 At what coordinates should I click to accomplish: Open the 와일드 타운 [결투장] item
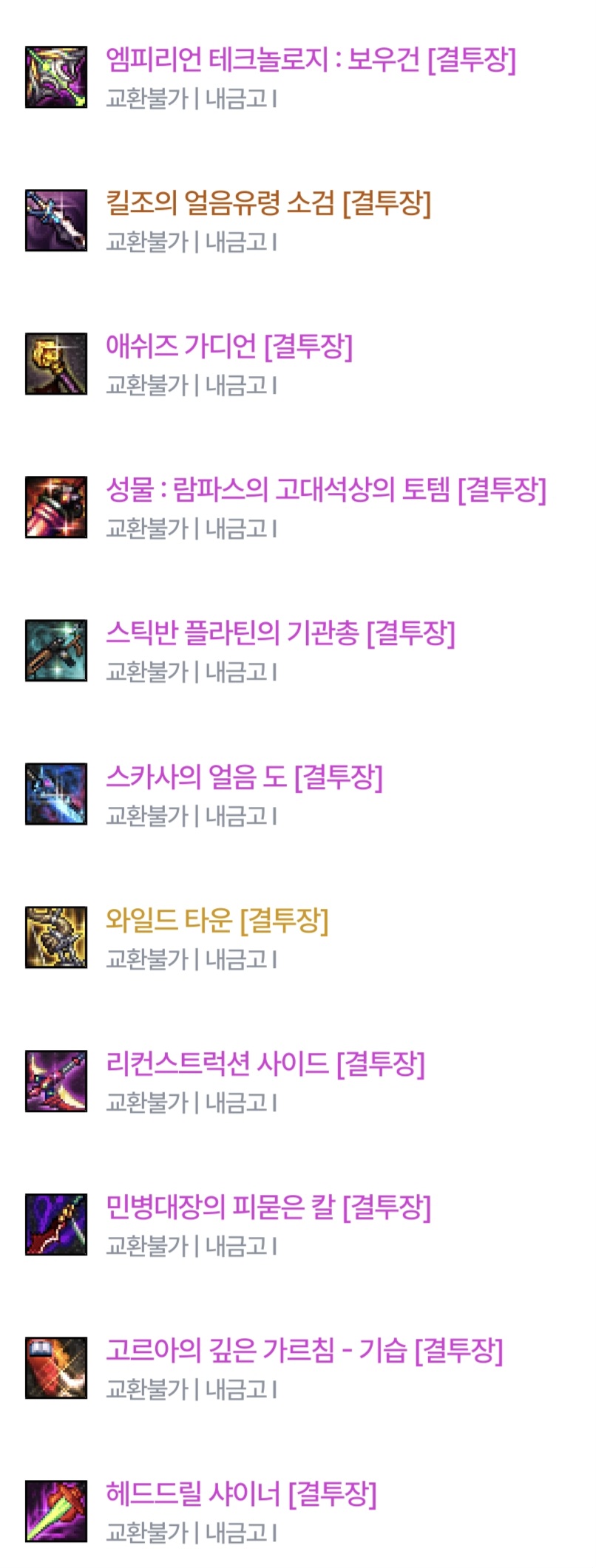[x=217, y=921]
